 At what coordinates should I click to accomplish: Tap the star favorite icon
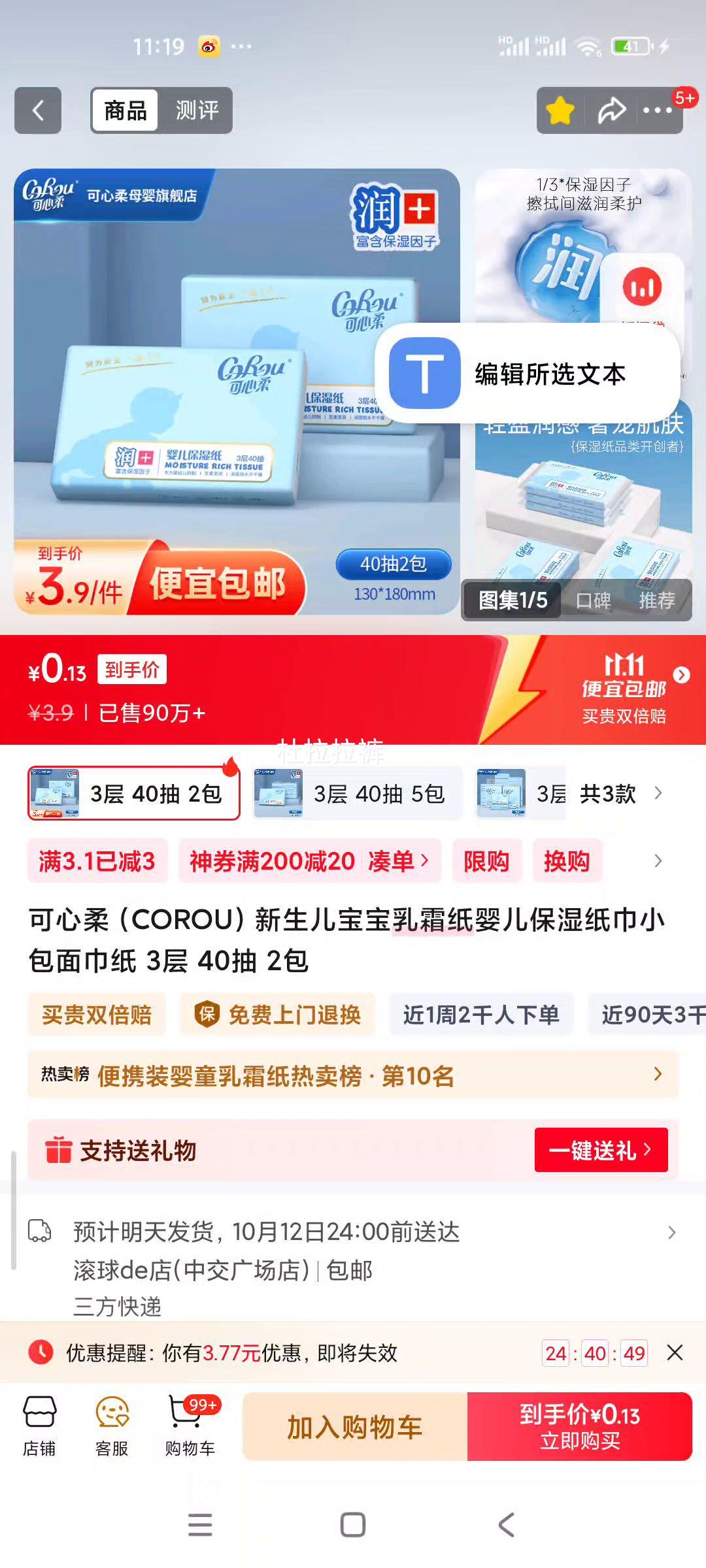click(x=560, y=110)
